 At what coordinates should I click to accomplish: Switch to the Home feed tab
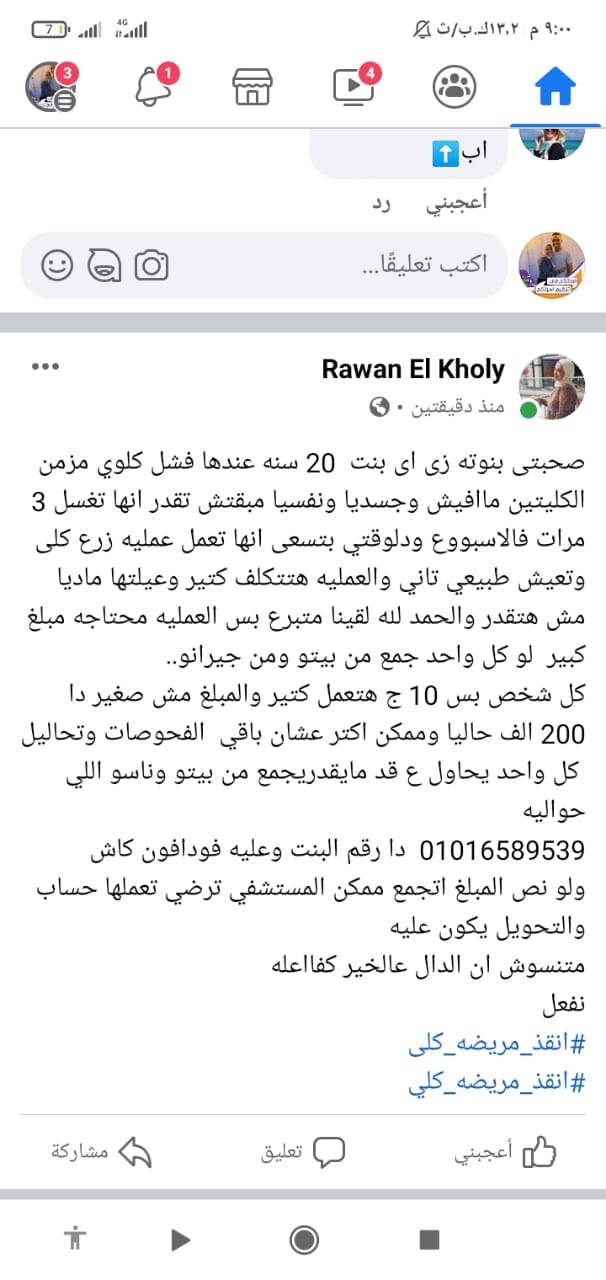556,87
